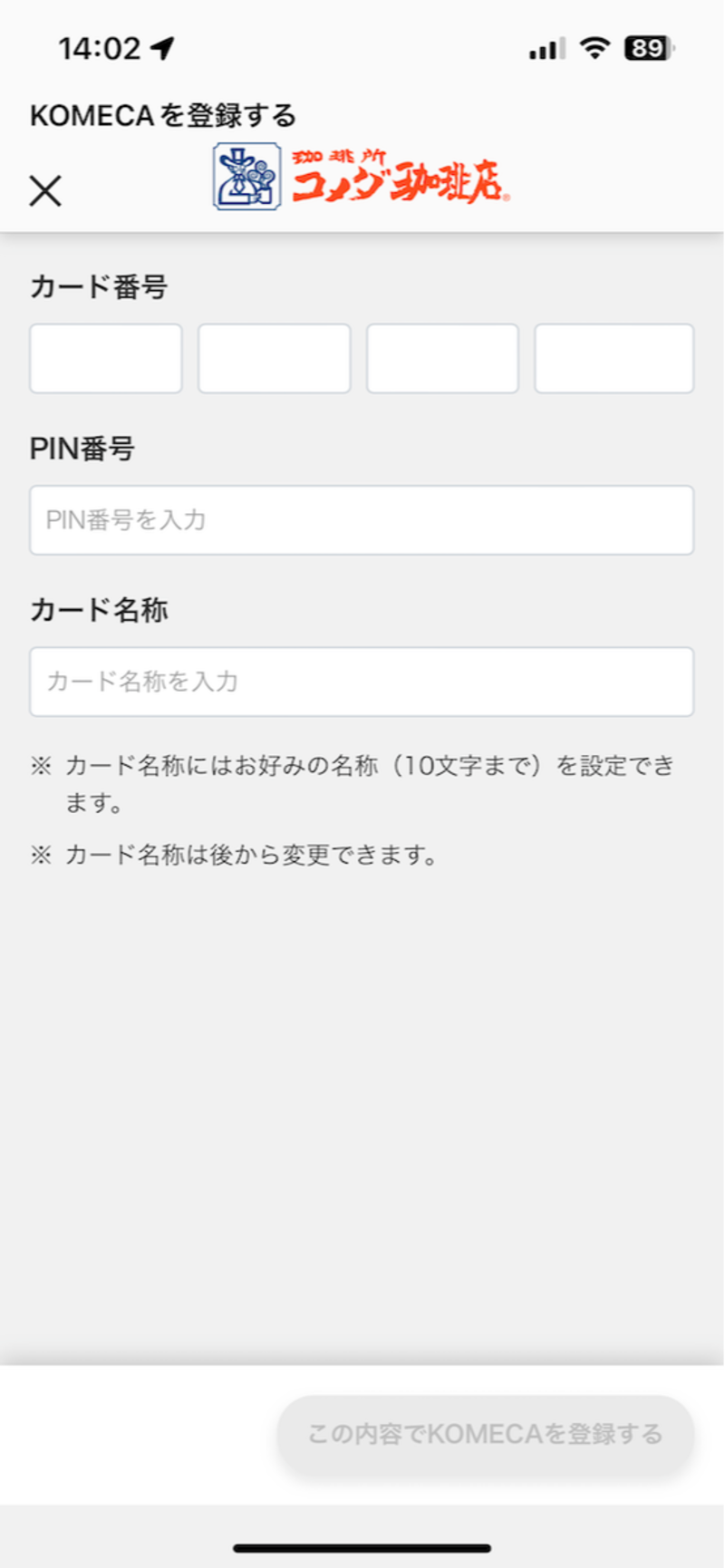Select the third card number input box
This screenshot has height=1568, width=725.
pos(444,358)
